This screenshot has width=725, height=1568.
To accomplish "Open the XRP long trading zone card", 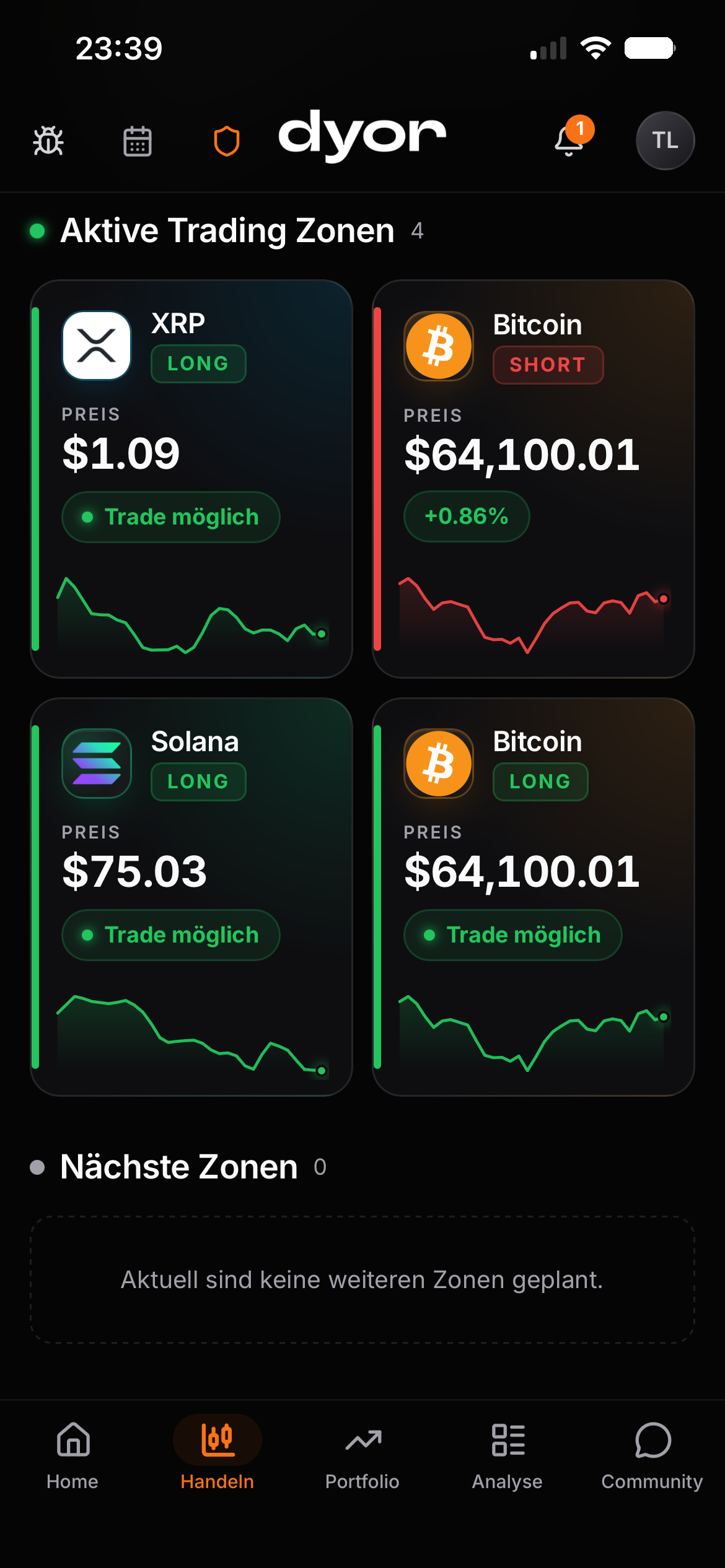I will coord(191,479).
